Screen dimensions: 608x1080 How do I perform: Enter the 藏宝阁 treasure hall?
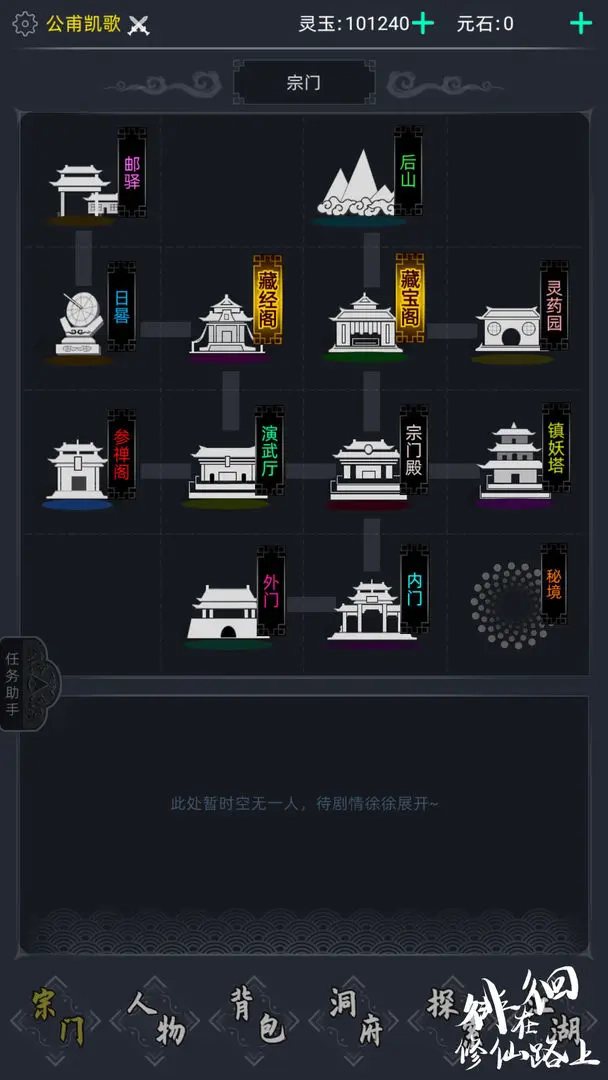[366, 322]
